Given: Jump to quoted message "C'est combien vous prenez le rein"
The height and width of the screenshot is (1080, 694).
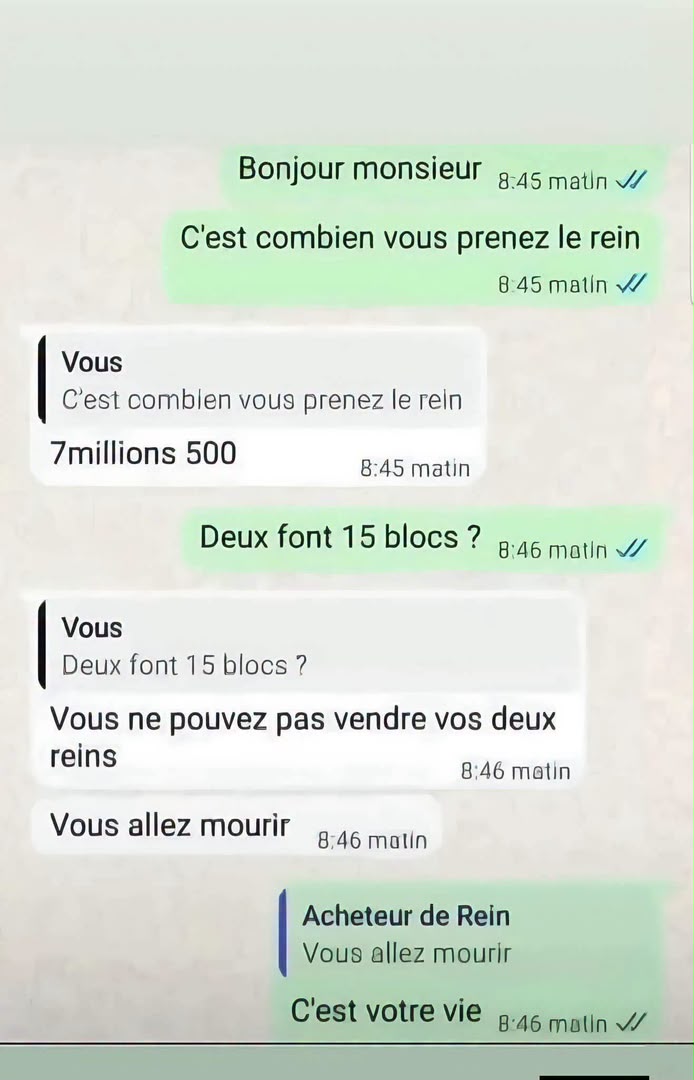Looking at the screenshot, I should (x=259, y=379).
